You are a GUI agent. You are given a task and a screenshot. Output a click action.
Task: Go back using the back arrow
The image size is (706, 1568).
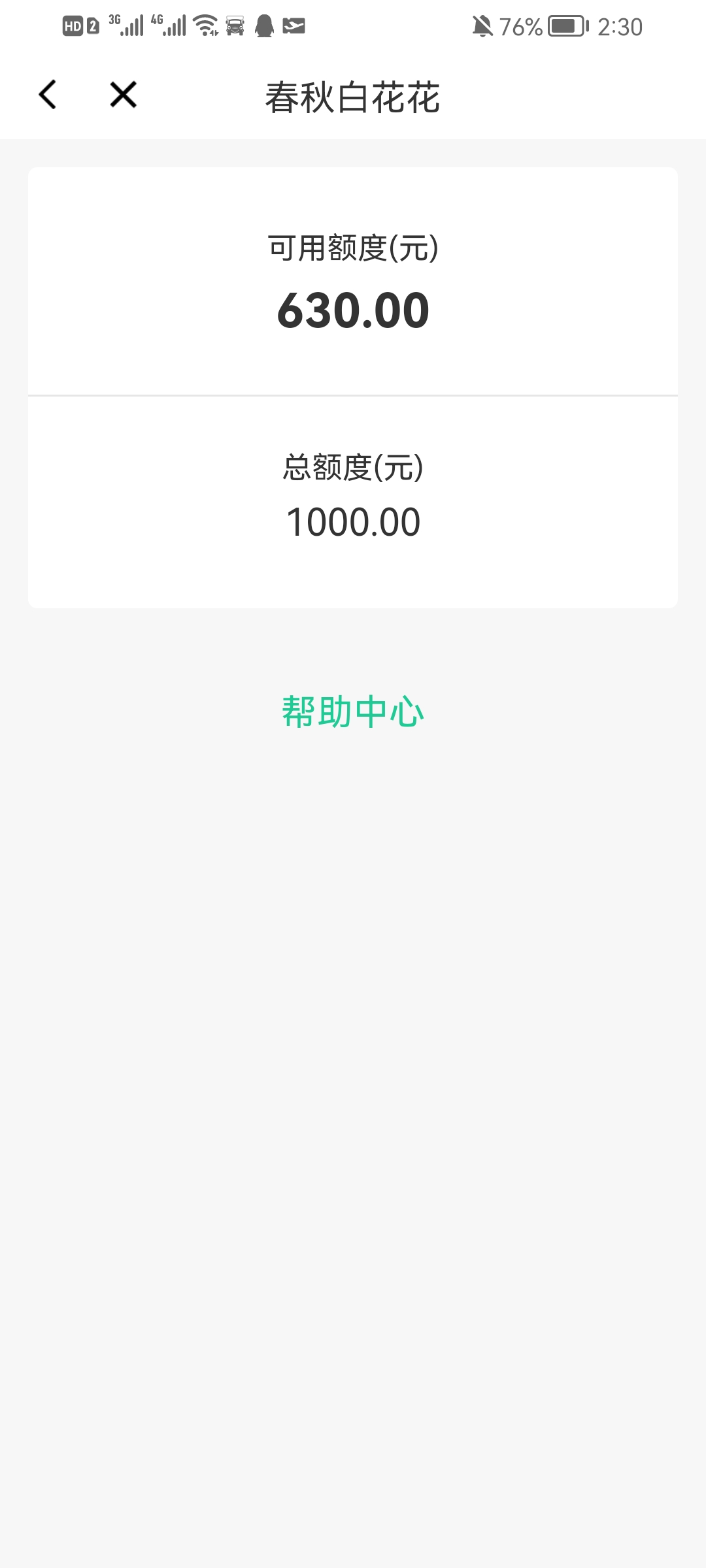click(x=48, y=95)
